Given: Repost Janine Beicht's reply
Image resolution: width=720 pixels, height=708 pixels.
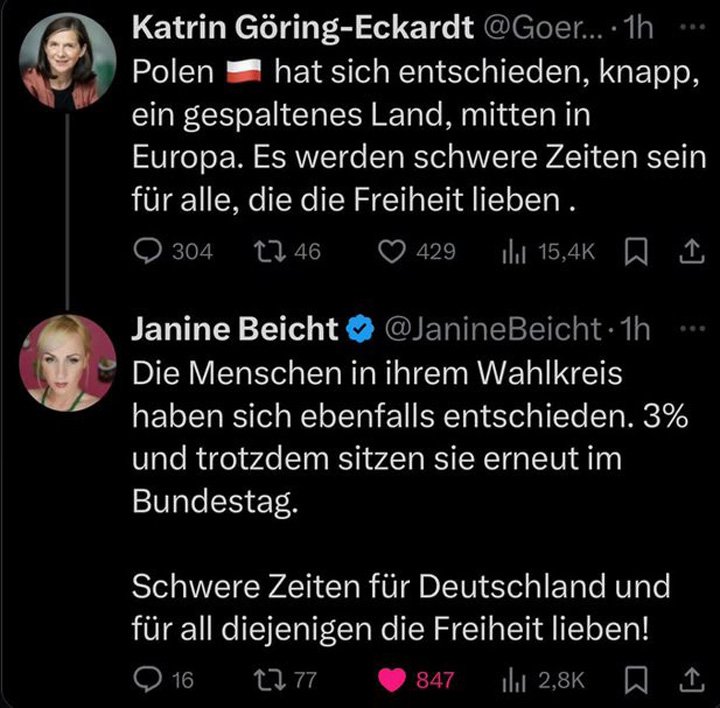Looking at the screenshot, I should pyautogui.click(x=270, y=680).
